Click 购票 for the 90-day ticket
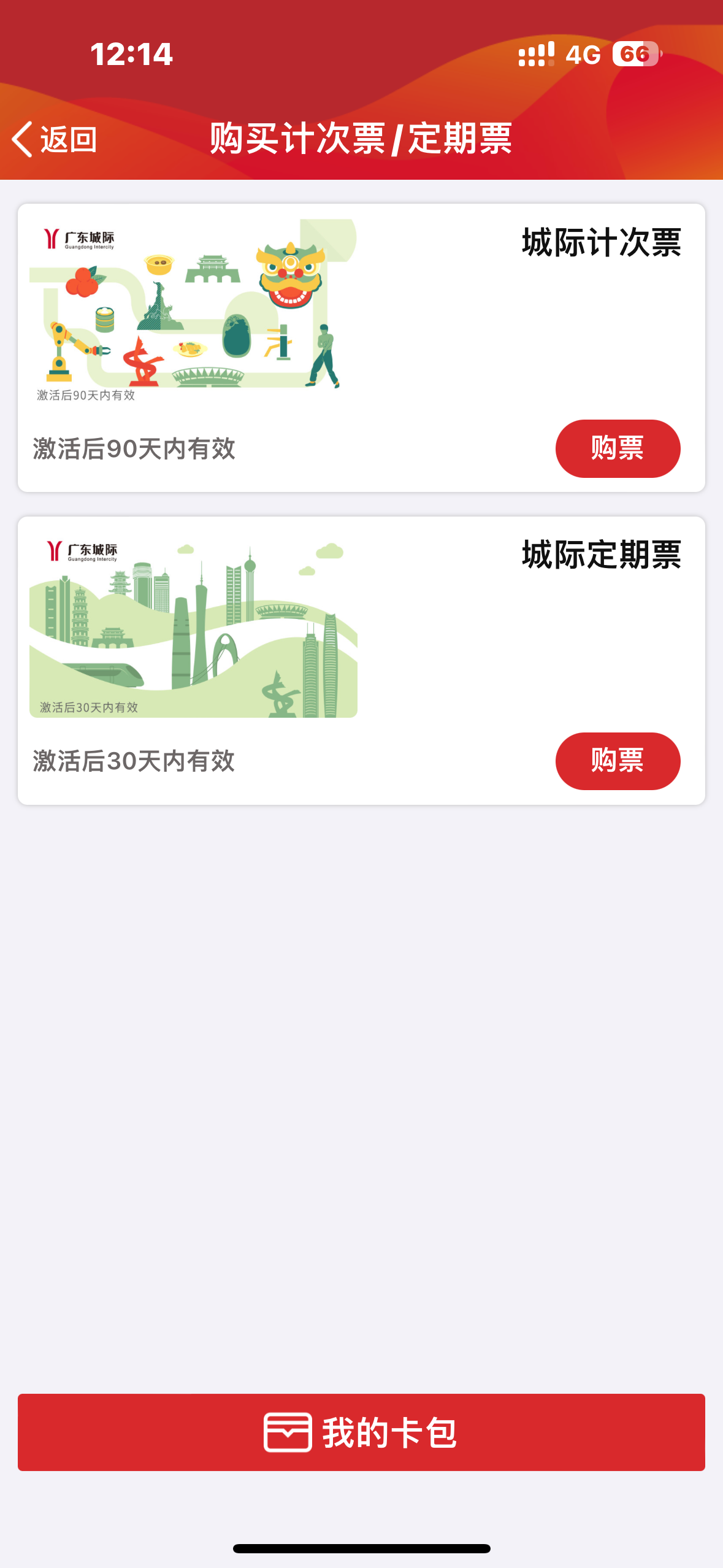 tap(617, 448)
